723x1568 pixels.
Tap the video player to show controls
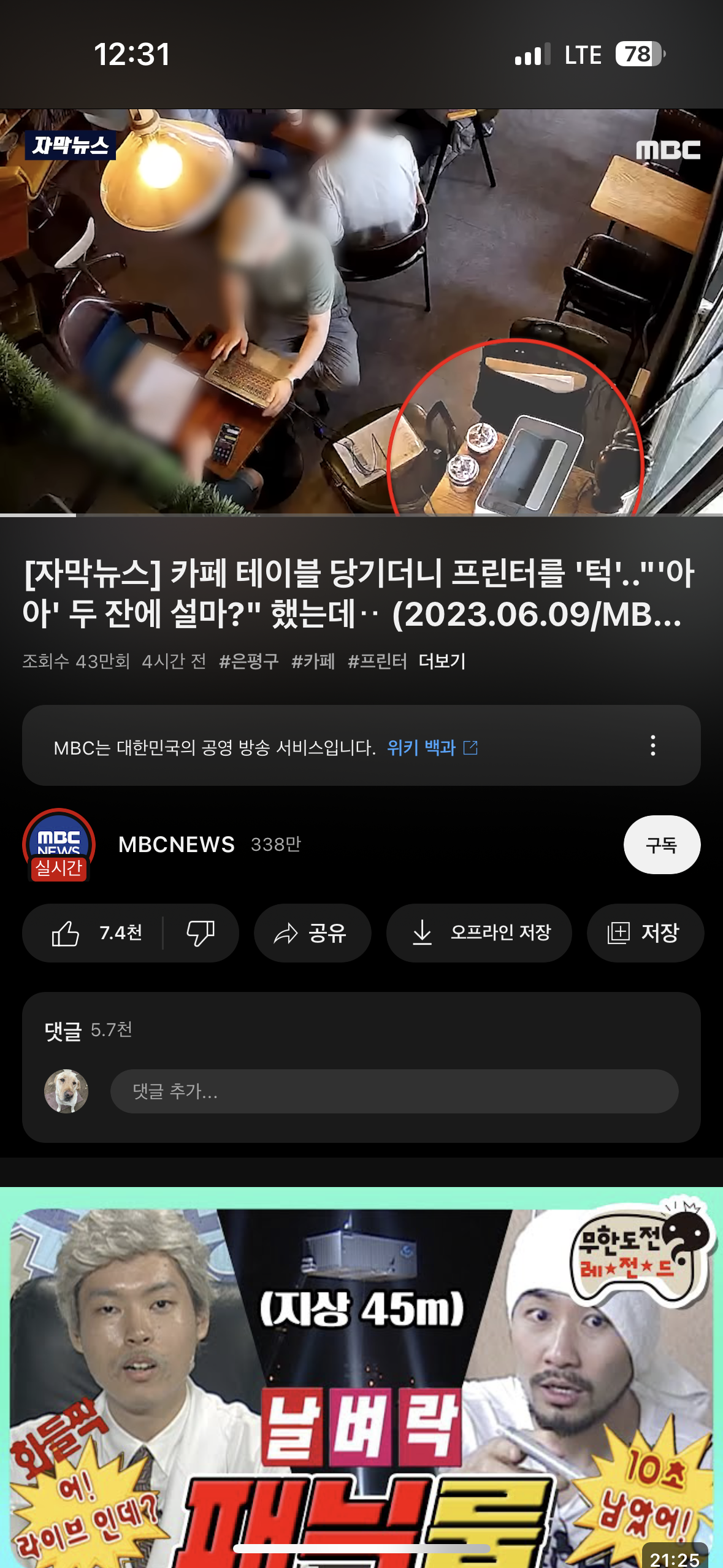click(361, 312)
